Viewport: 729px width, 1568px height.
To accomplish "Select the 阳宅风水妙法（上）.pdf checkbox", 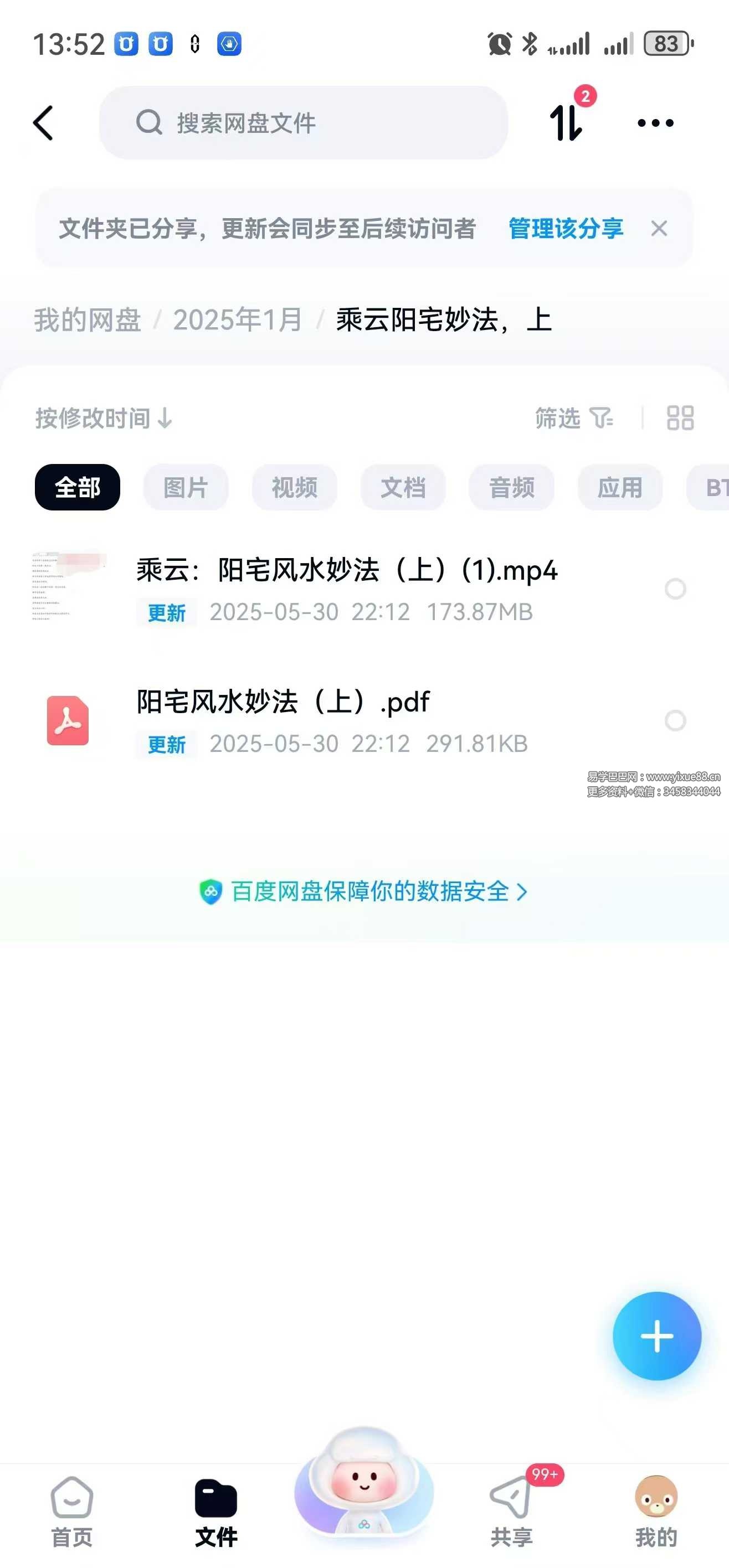I will 675,721.
